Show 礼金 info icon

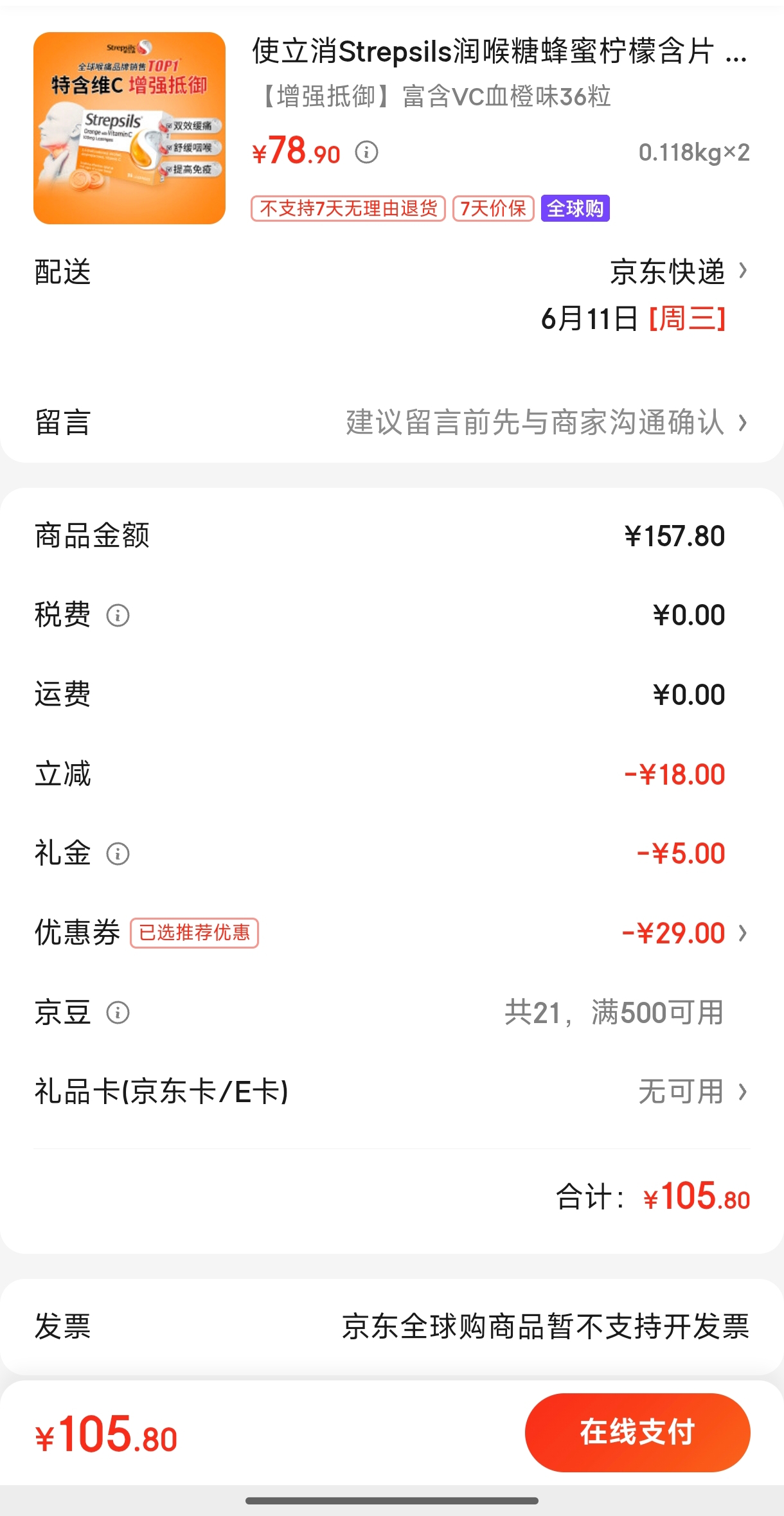pos(118,854)
